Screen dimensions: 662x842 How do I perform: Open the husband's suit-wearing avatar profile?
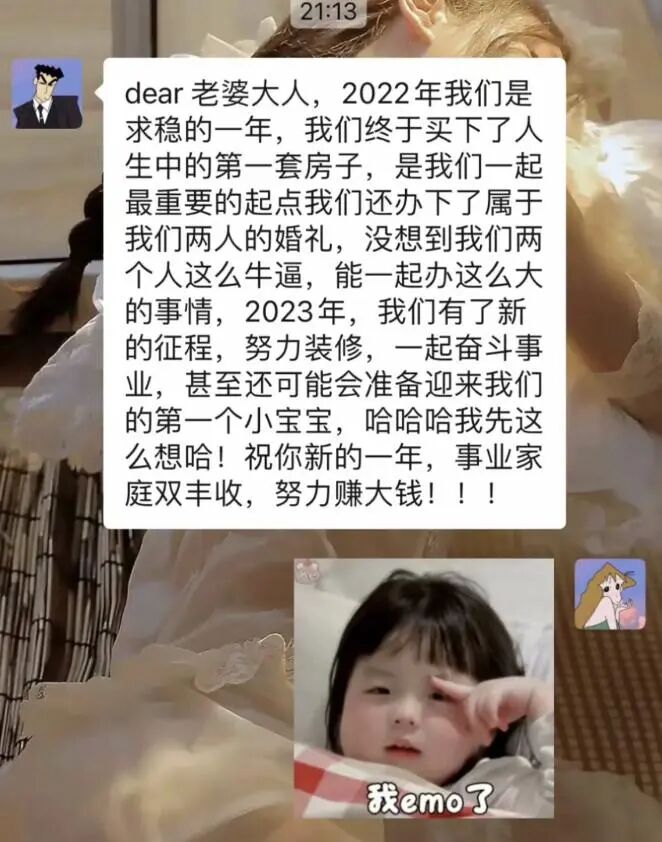click(47, 93)
